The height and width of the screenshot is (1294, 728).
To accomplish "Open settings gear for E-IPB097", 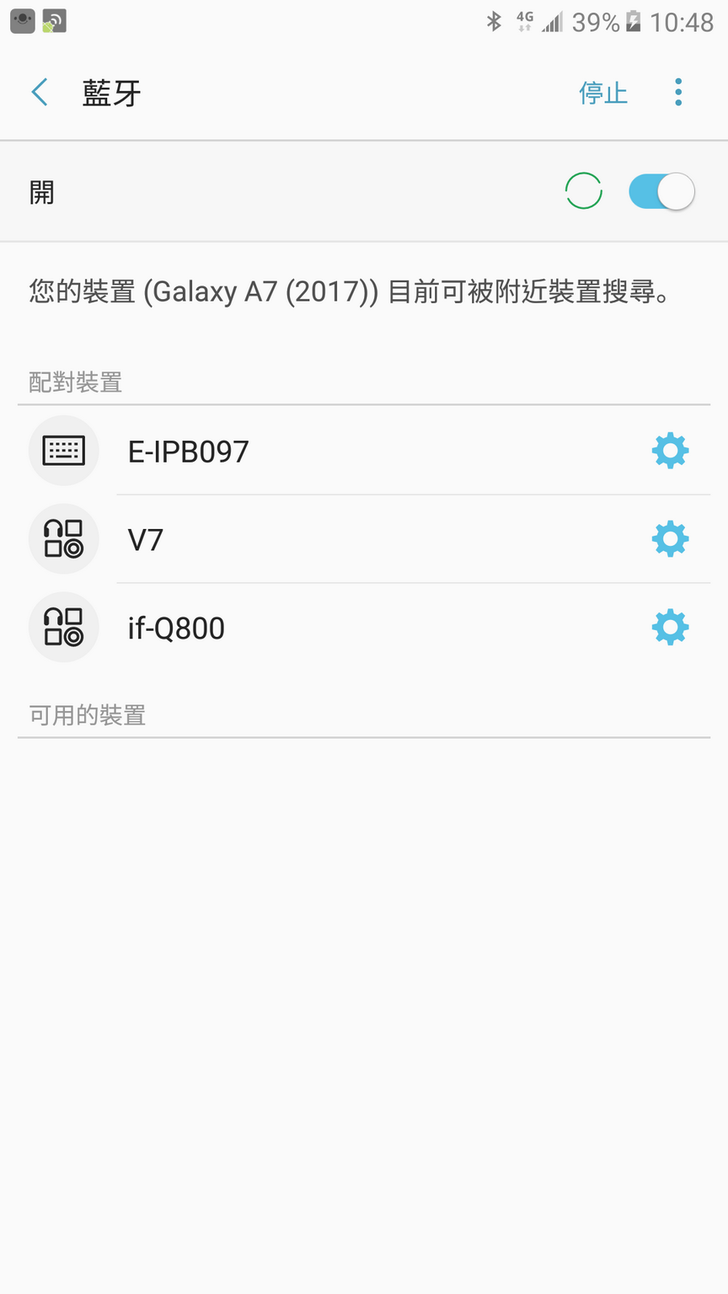I will coord(669,452).
